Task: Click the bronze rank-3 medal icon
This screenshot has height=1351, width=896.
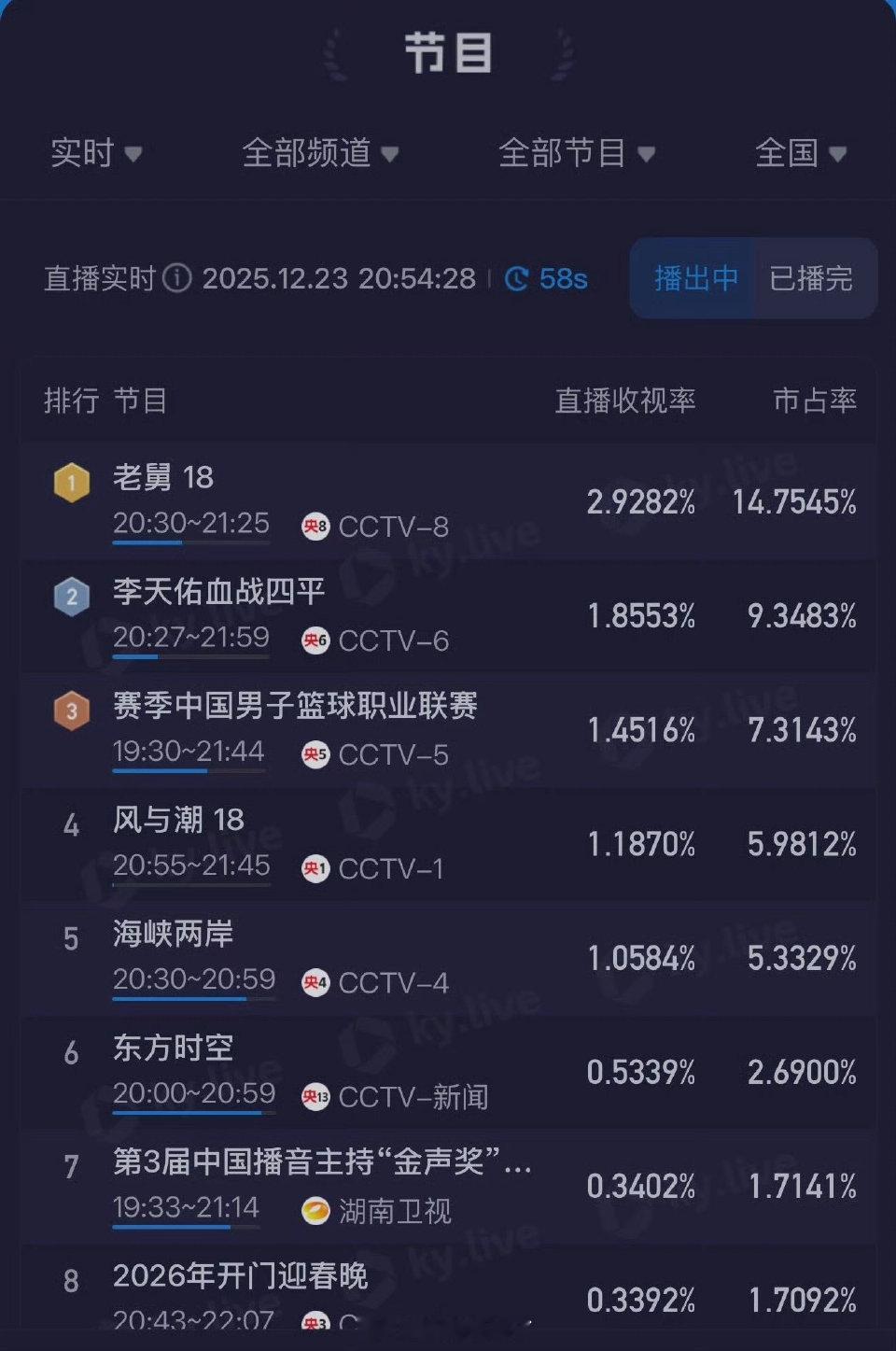Action: coord(71,710)
